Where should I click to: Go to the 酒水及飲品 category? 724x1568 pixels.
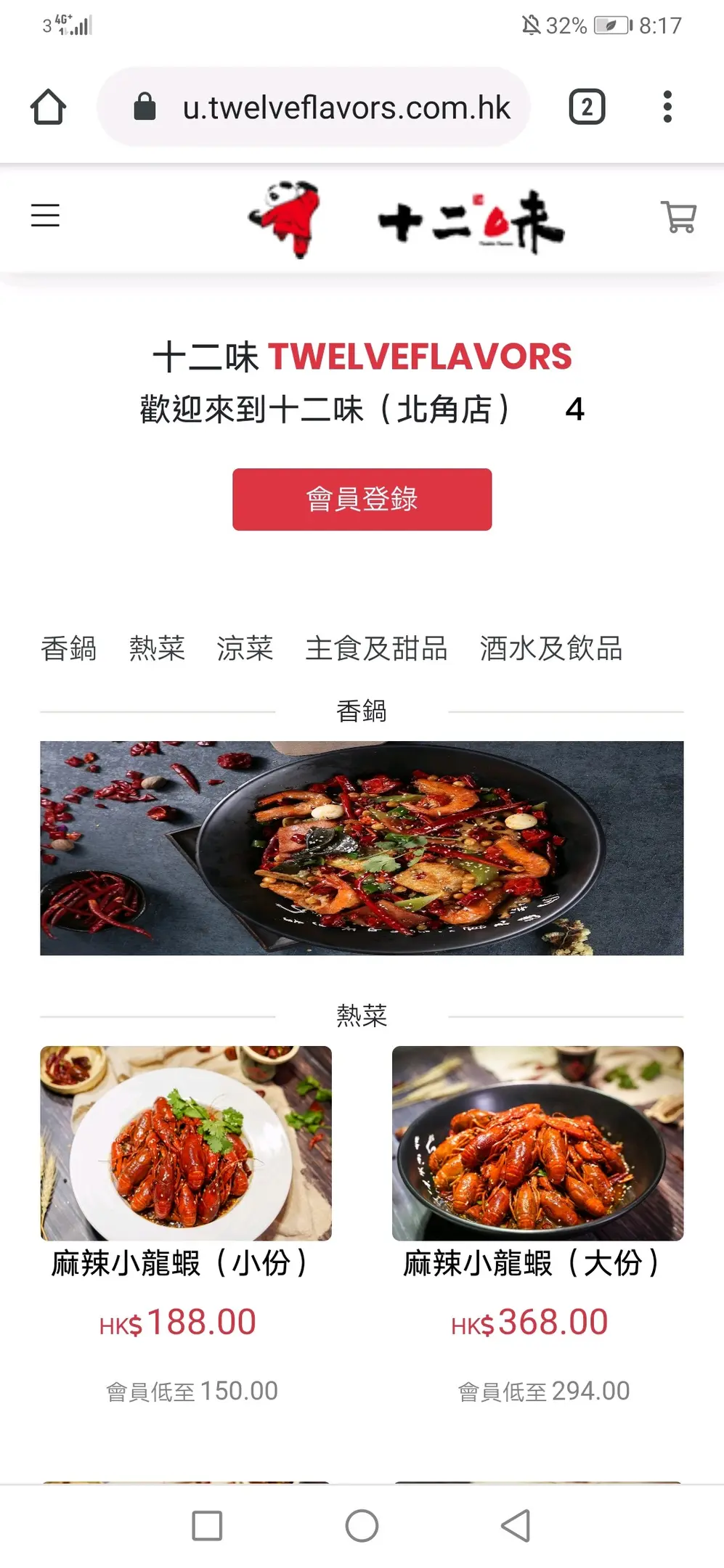click(x=550, y=648)
